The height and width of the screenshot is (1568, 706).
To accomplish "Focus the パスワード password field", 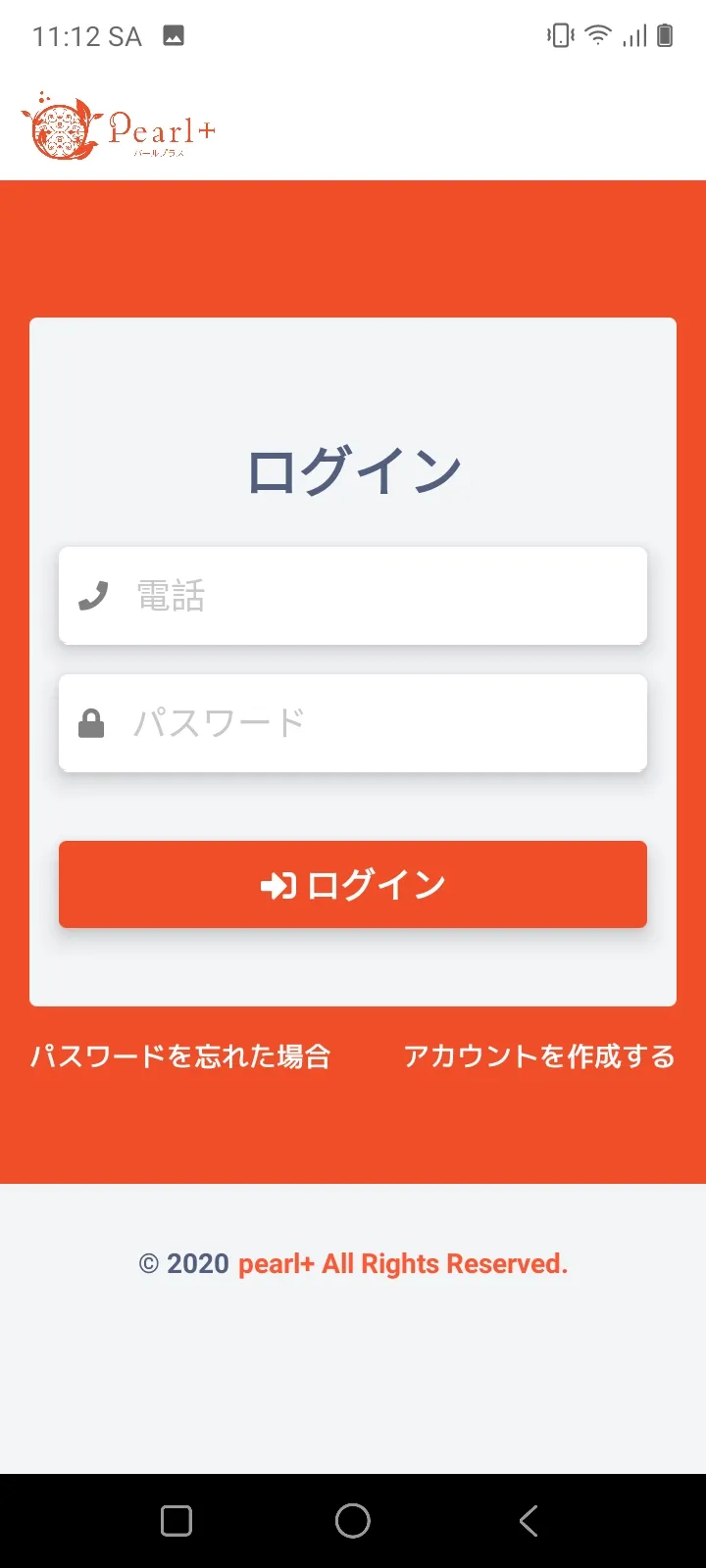I will pyautogui.click(x=353, y=723).
